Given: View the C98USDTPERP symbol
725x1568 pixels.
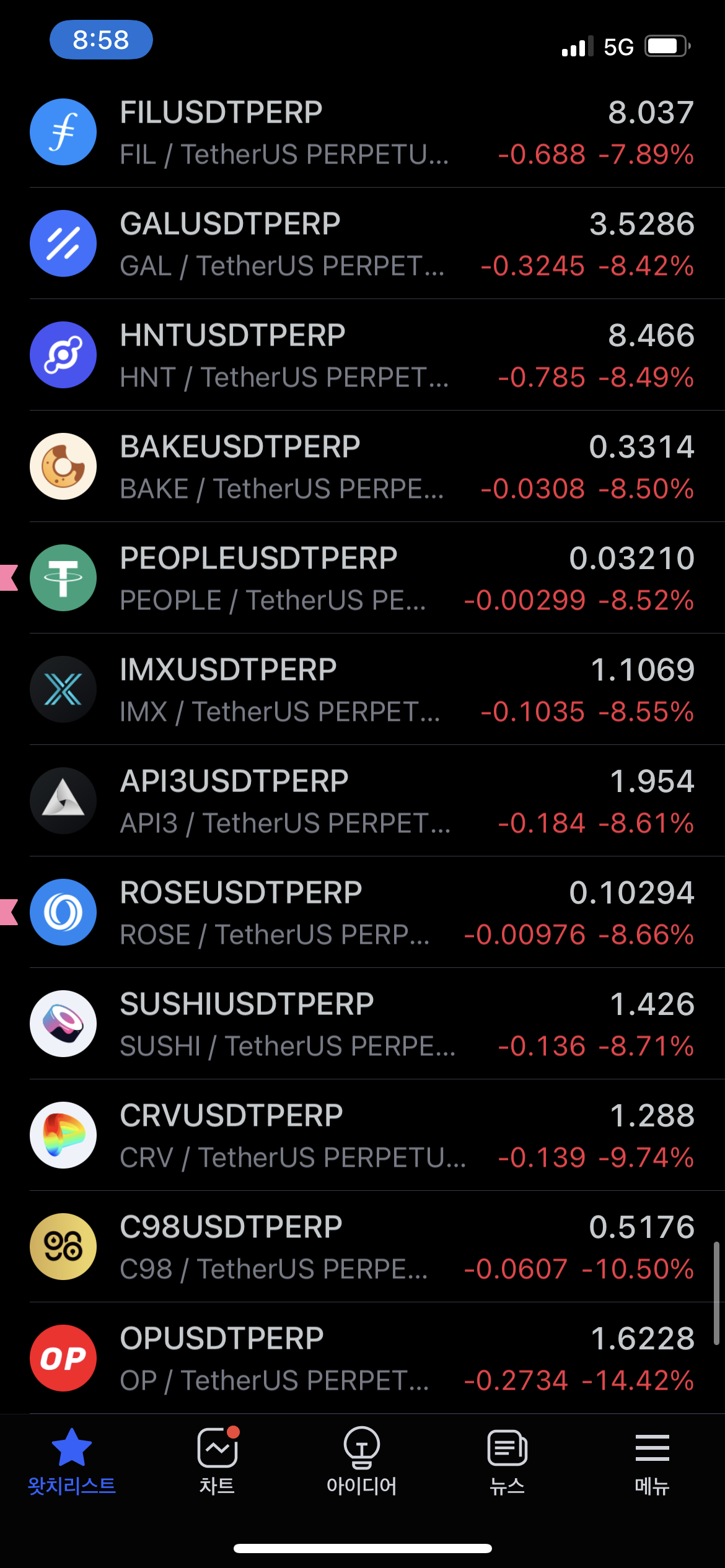Looking at the screenshot, I should (x=362, y=1247).
